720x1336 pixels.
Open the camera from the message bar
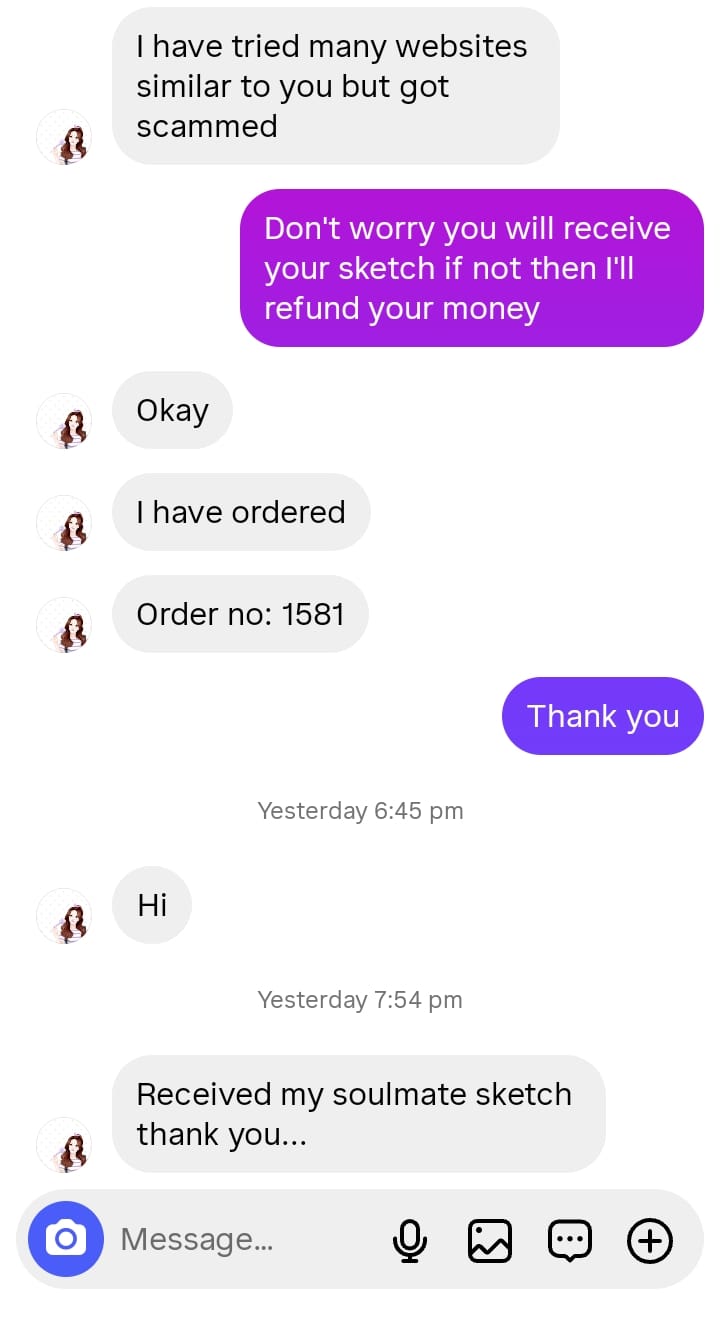pos(66,1240)
